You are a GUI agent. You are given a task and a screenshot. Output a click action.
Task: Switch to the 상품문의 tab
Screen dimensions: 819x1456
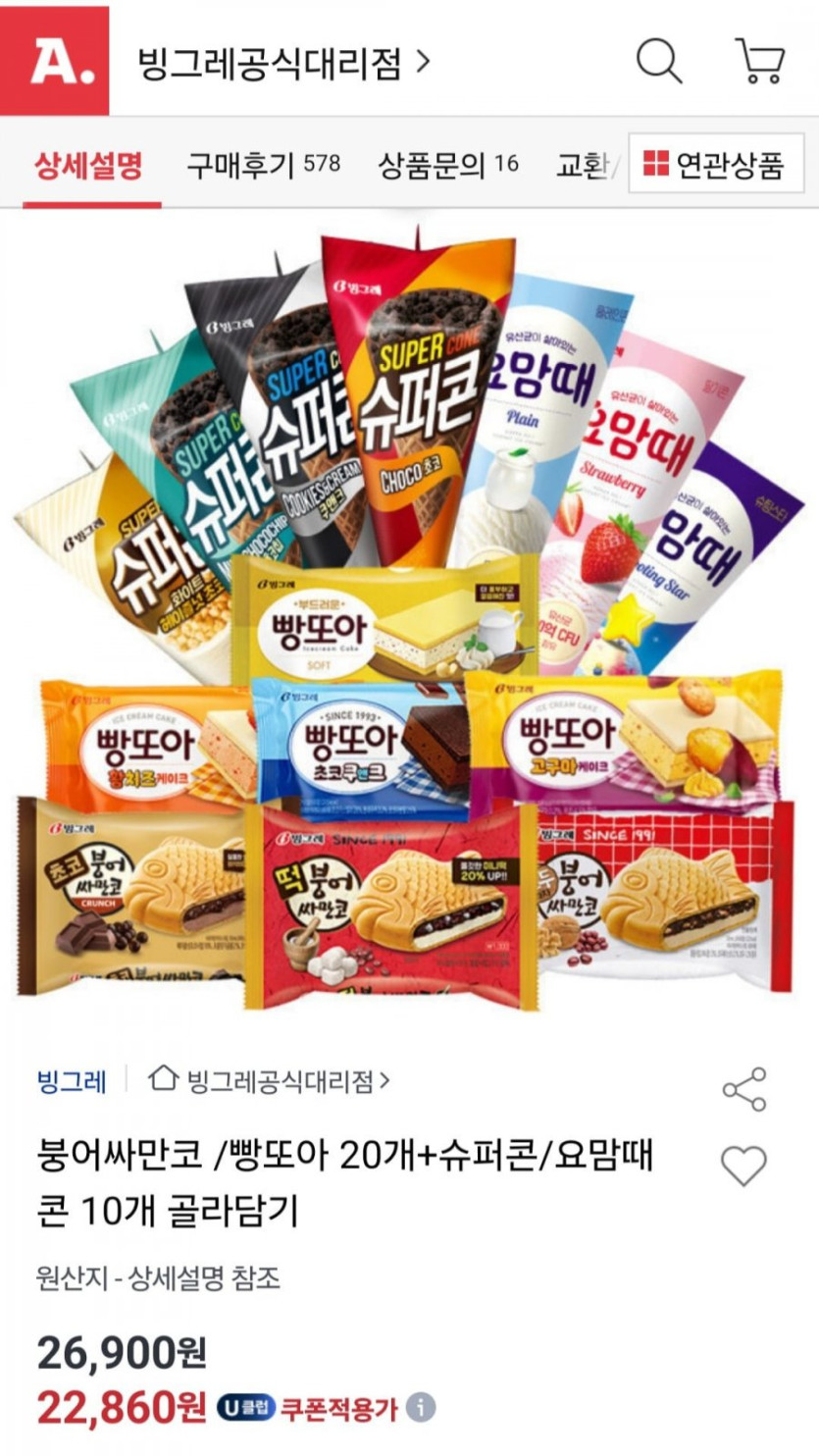click(448, 165)
